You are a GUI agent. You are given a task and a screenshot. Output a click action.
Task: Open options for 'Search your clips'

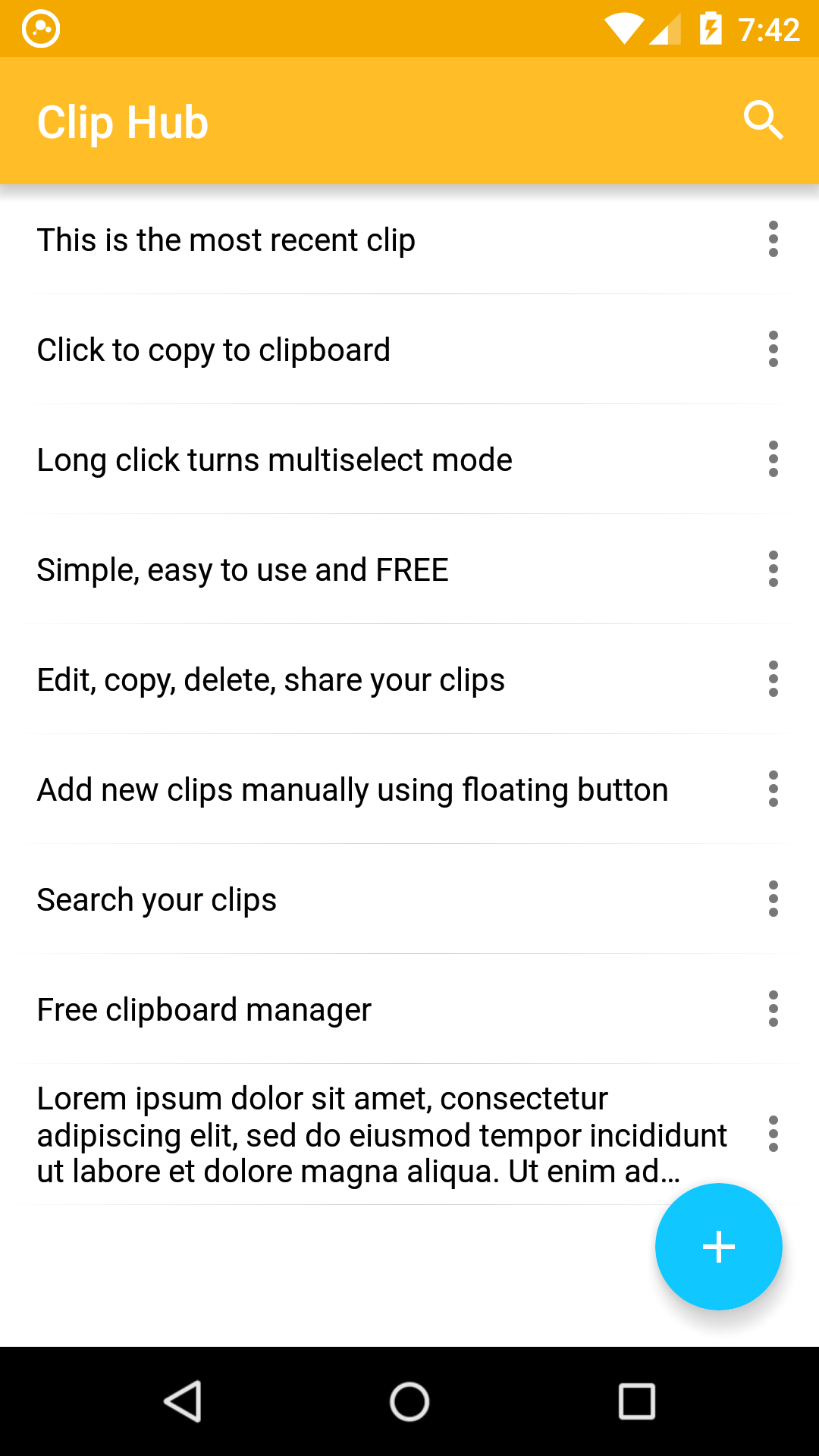tap(773, 899)
